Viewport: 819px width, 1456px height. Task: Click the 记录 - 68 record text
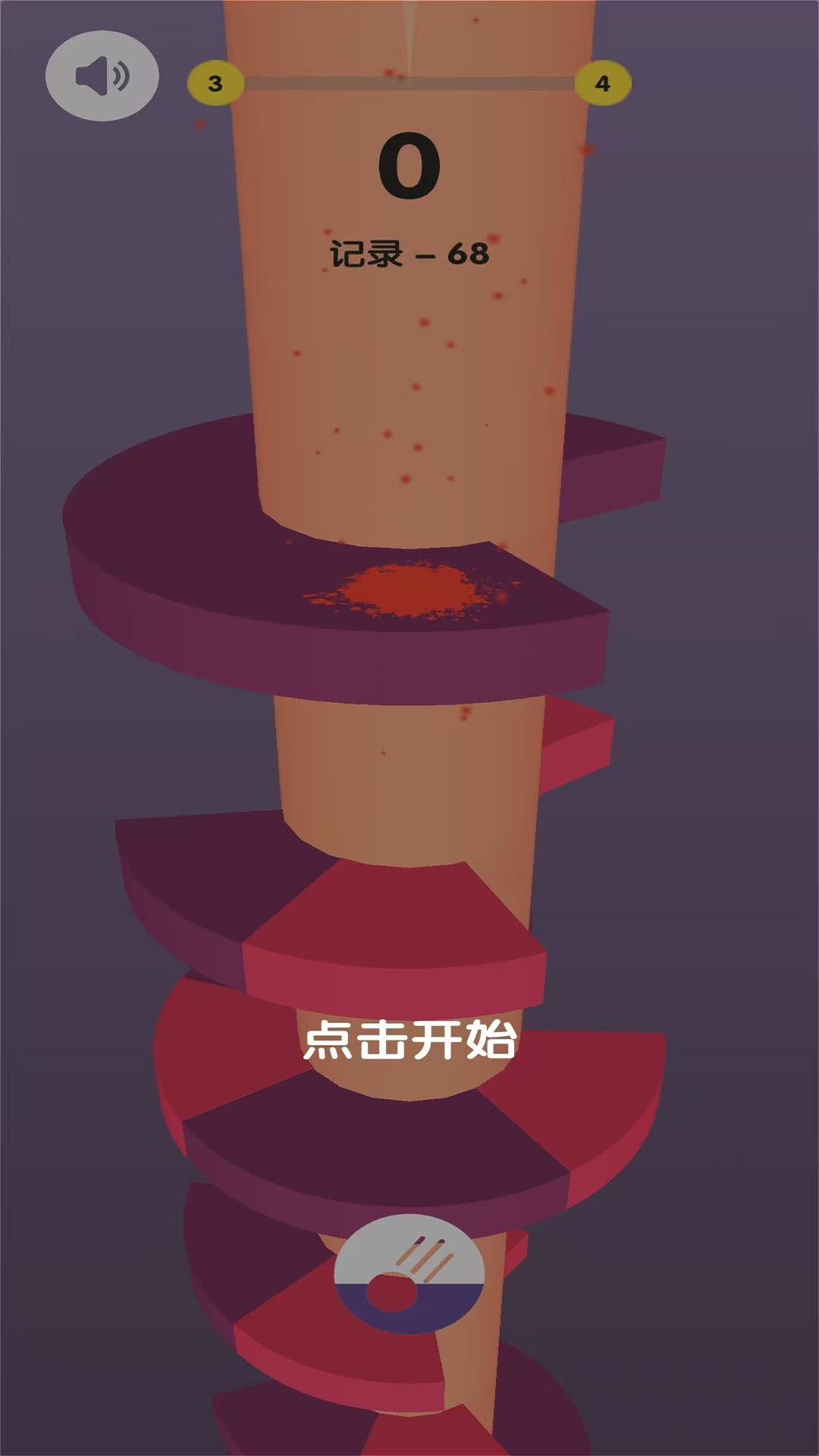click(409, 250)
